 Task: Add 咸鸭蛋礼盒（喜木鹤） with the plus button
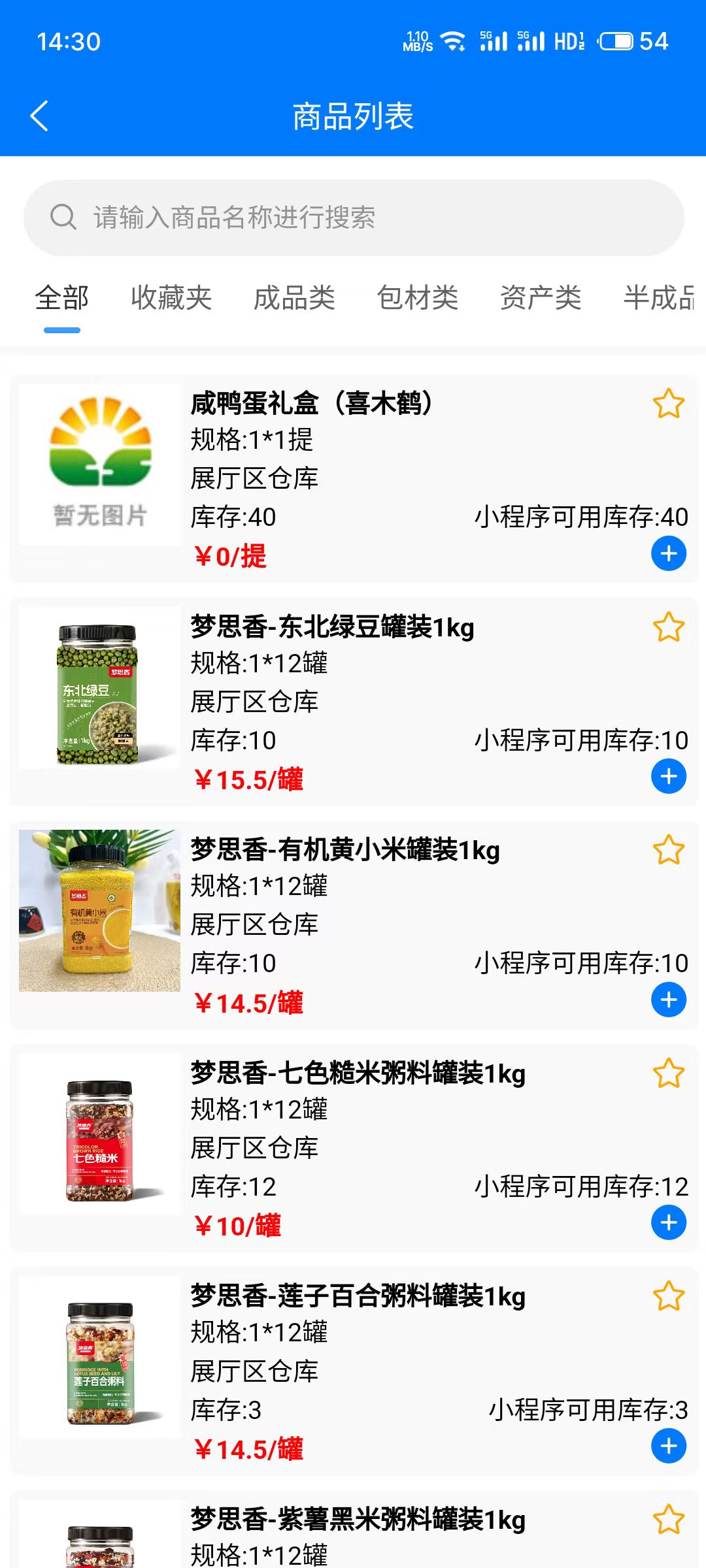(x=668, y=554)
